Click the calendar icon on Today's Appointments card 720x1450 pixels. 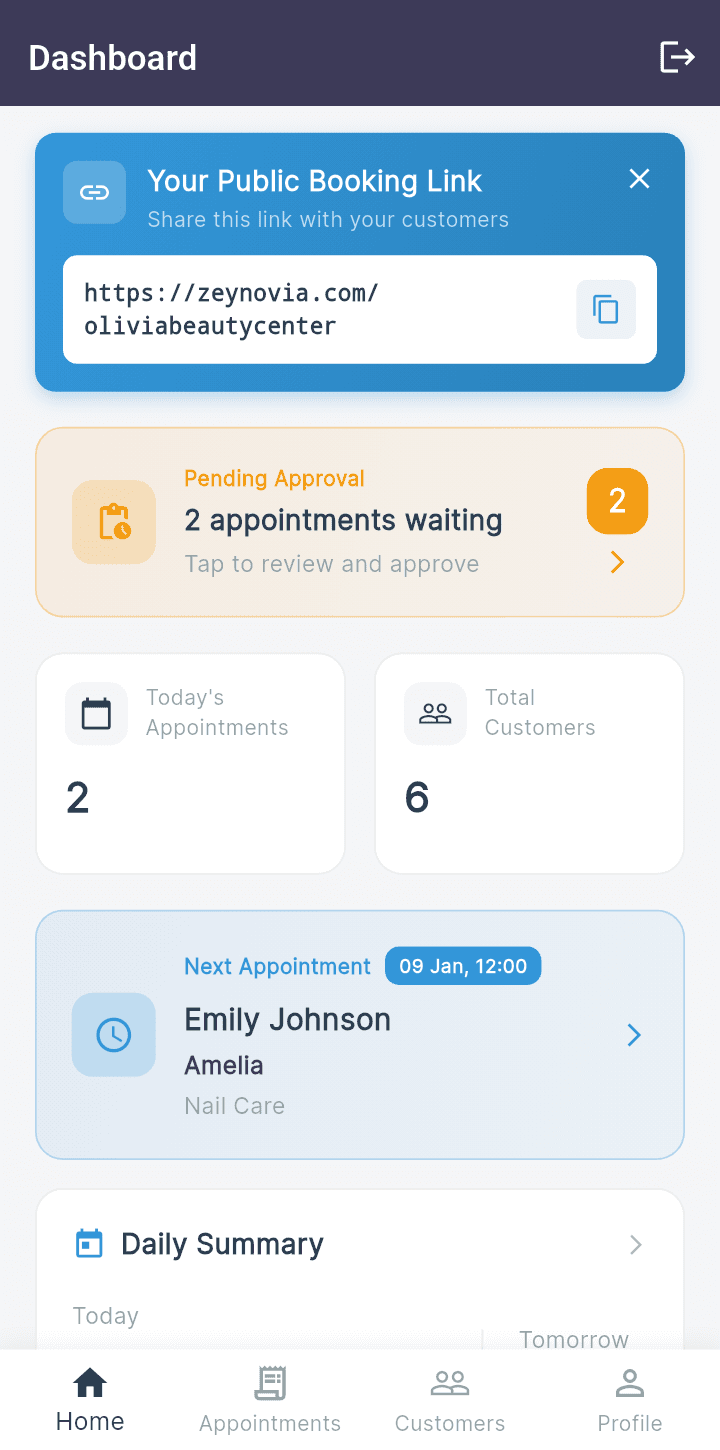click(96, 713)
